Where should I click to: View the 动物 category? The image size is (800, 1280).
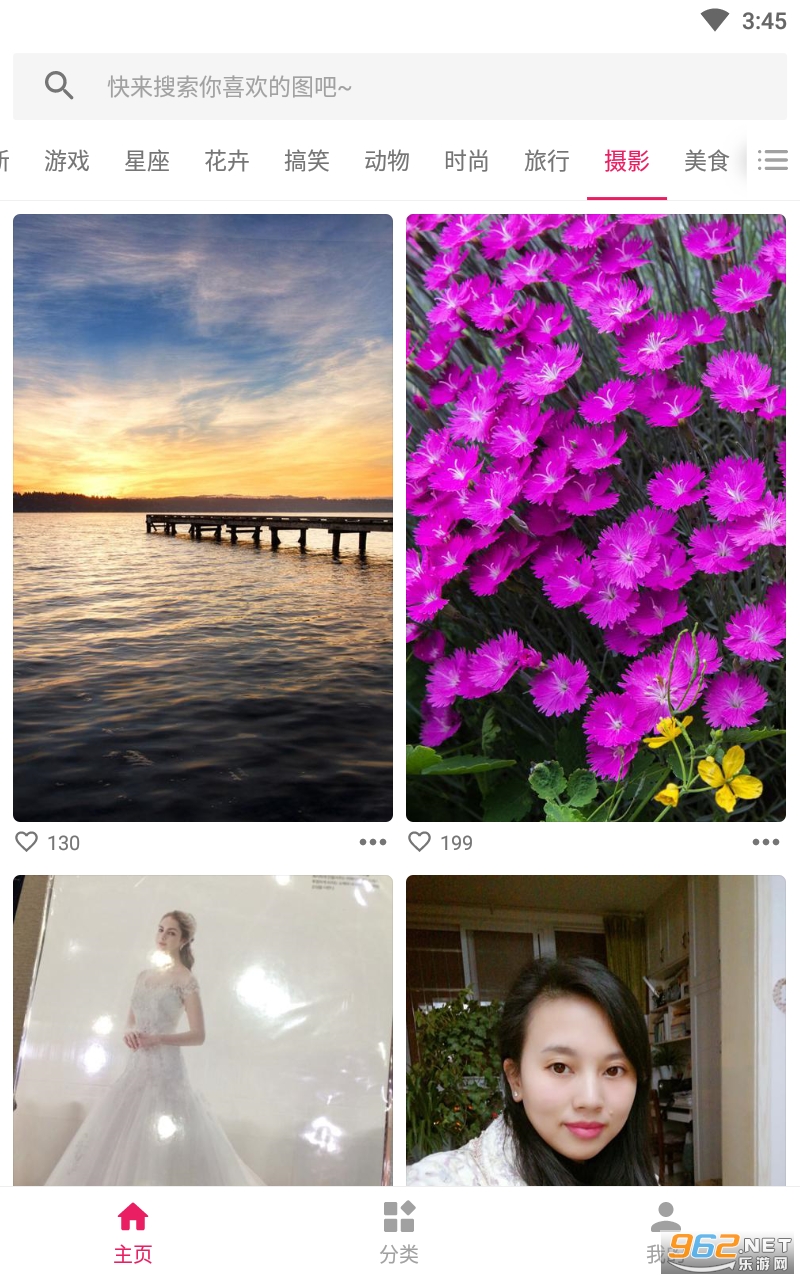click(387, 161)
